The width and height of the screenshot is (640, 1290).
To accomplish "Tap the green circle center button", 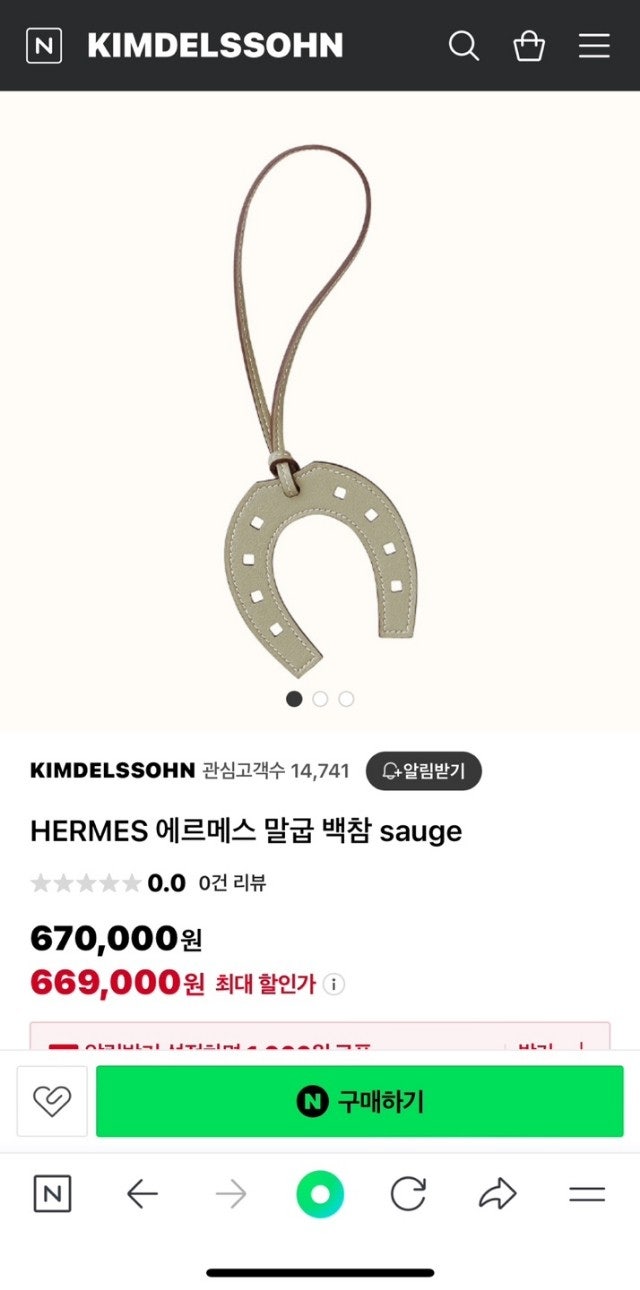I will pos(320,1194).
